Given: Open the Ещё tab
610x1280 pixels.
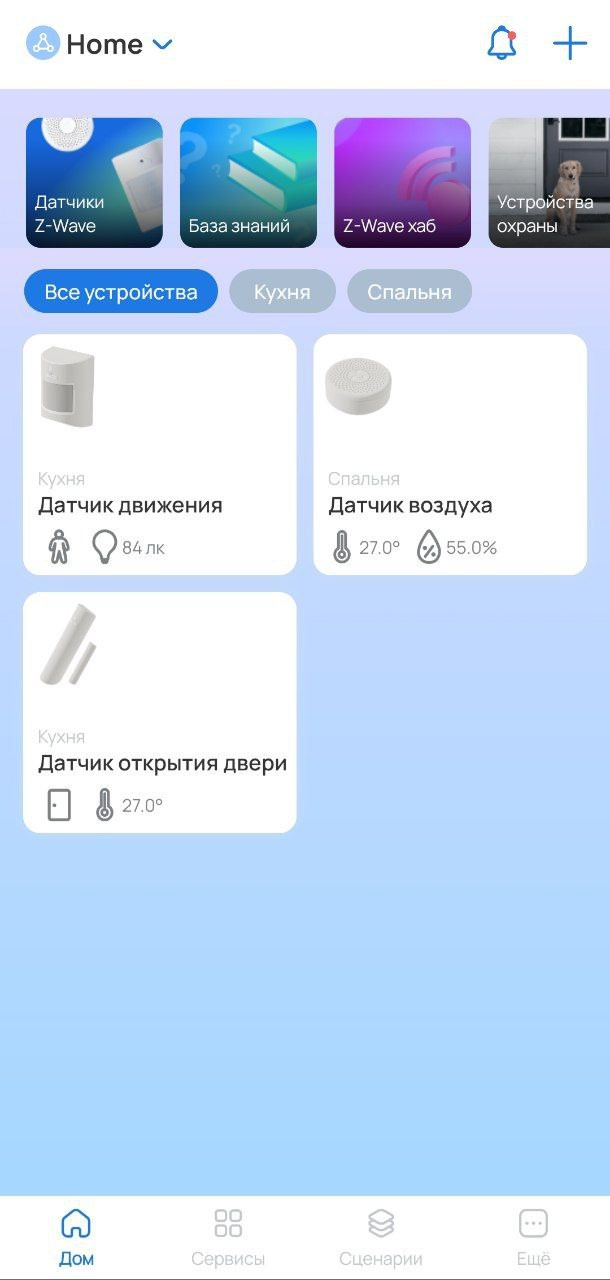Looking at the screenshot, I should coord(533,1237).
